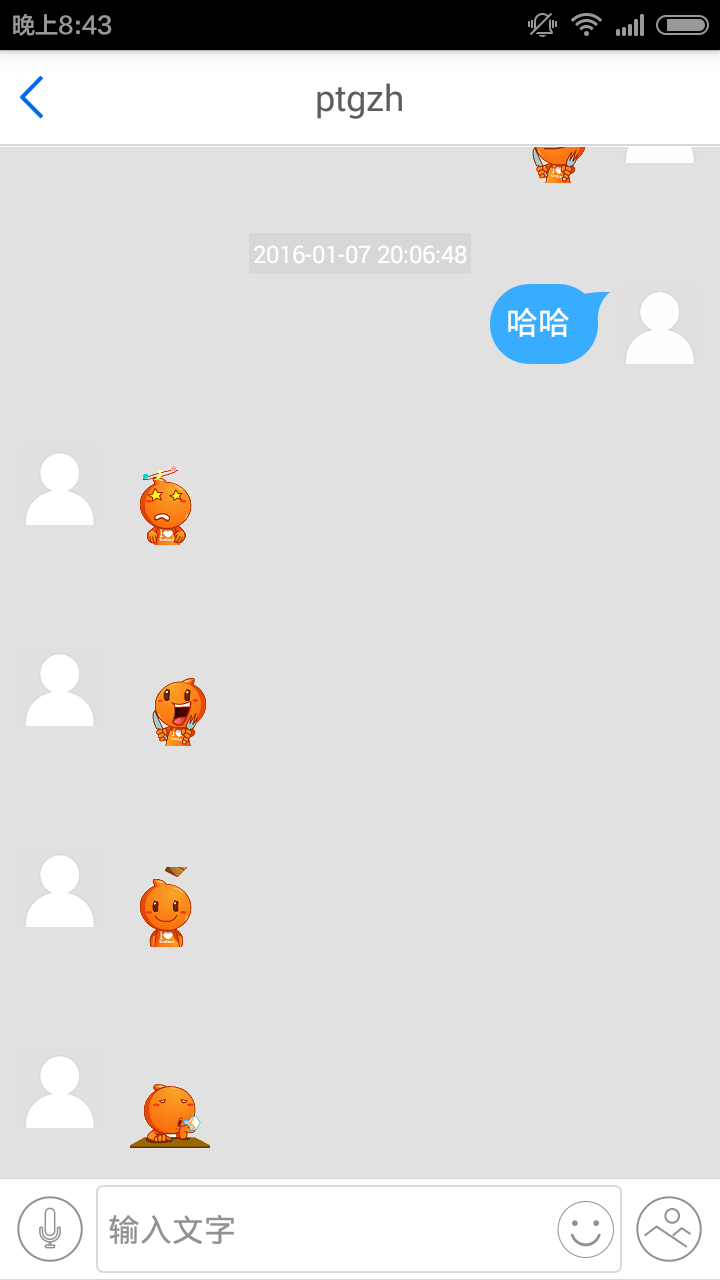Tap the microphone voice input icon
Image resolution: width=720 pixels, height=1280 pixels.
pos(50,1229)
